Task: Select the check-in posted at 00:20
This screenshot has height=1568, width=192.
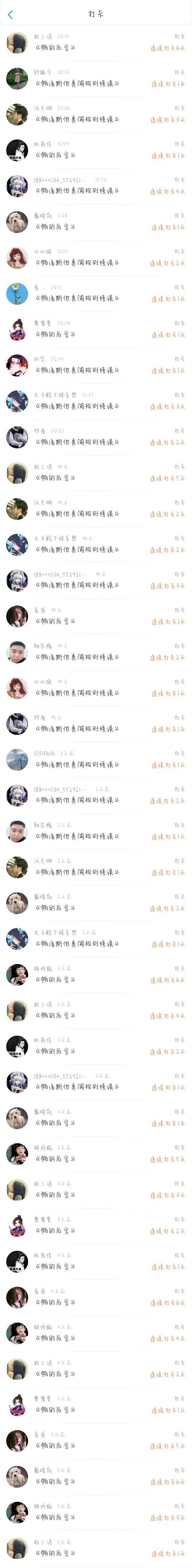Action: (x=96, y=438)
